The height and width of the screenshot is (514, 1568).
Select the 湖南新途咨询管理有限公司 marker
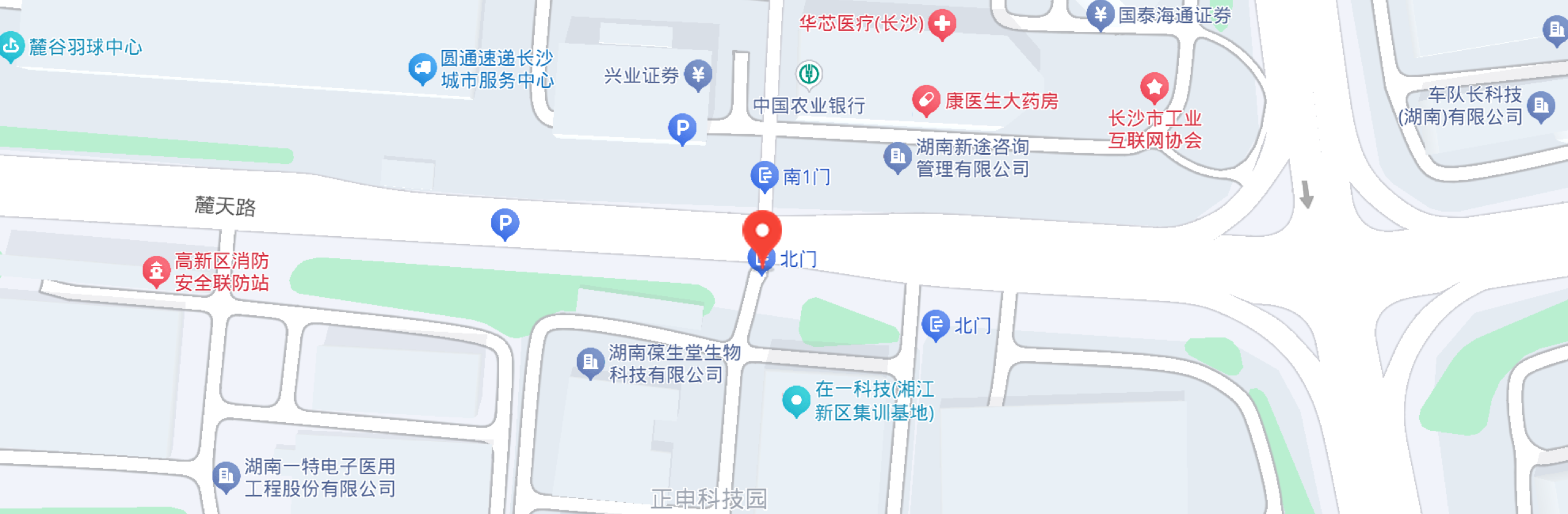(897, 157)
